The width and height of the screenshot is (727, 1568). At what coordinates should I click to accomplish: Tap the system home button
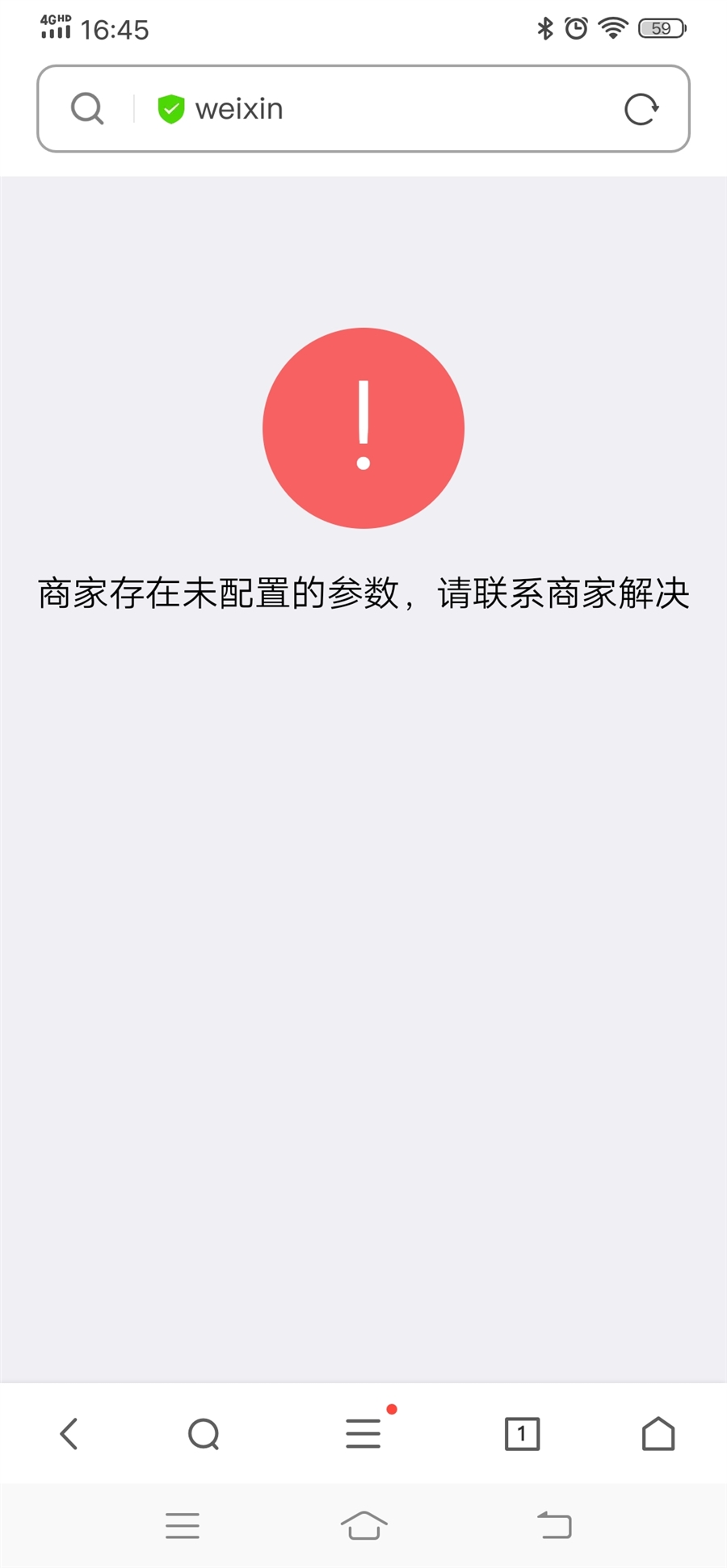[363, 1525]
